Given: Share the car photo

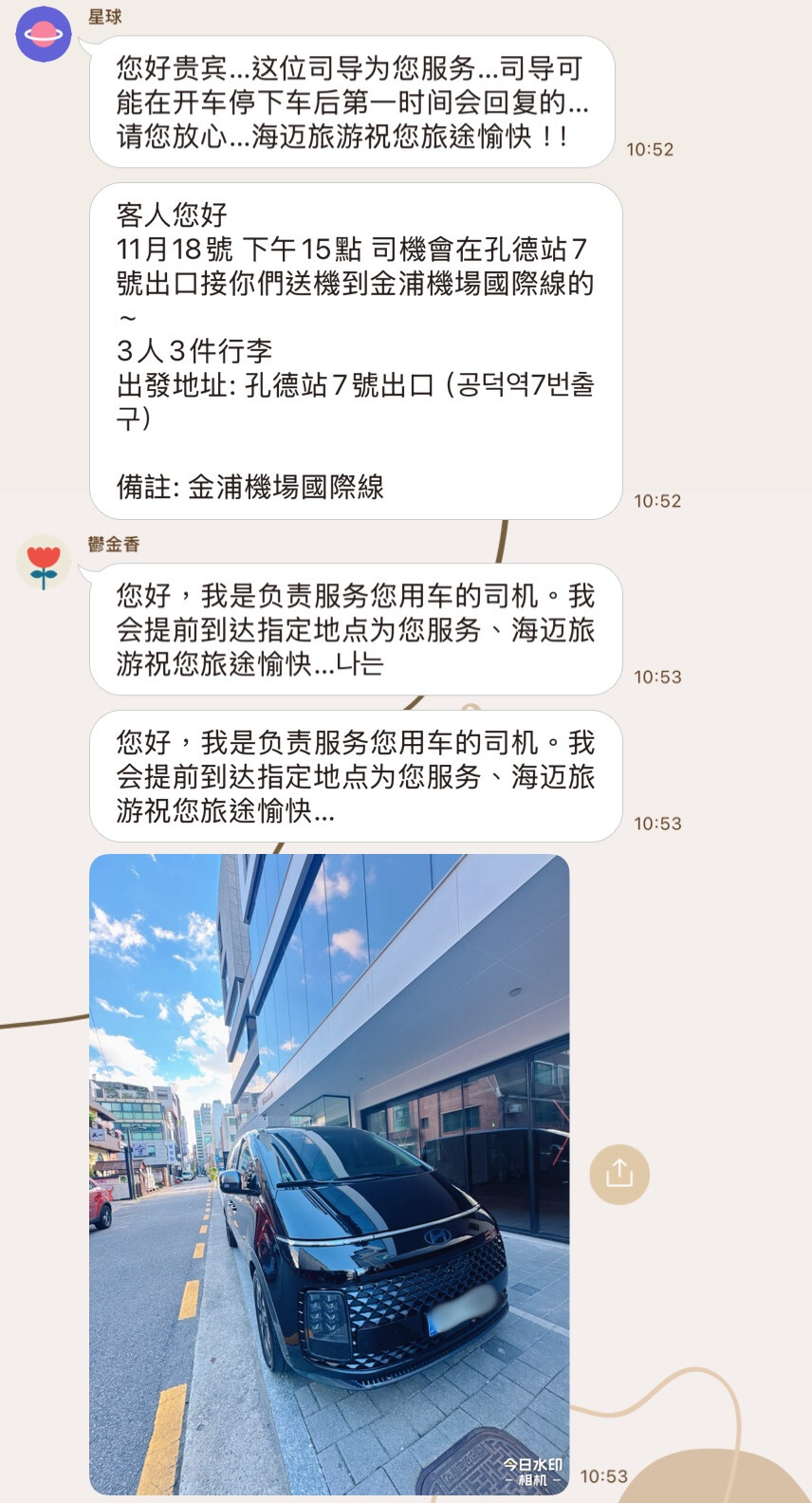Looking at the screenshot, I should pyautogui.click(x=619, y=1175).
